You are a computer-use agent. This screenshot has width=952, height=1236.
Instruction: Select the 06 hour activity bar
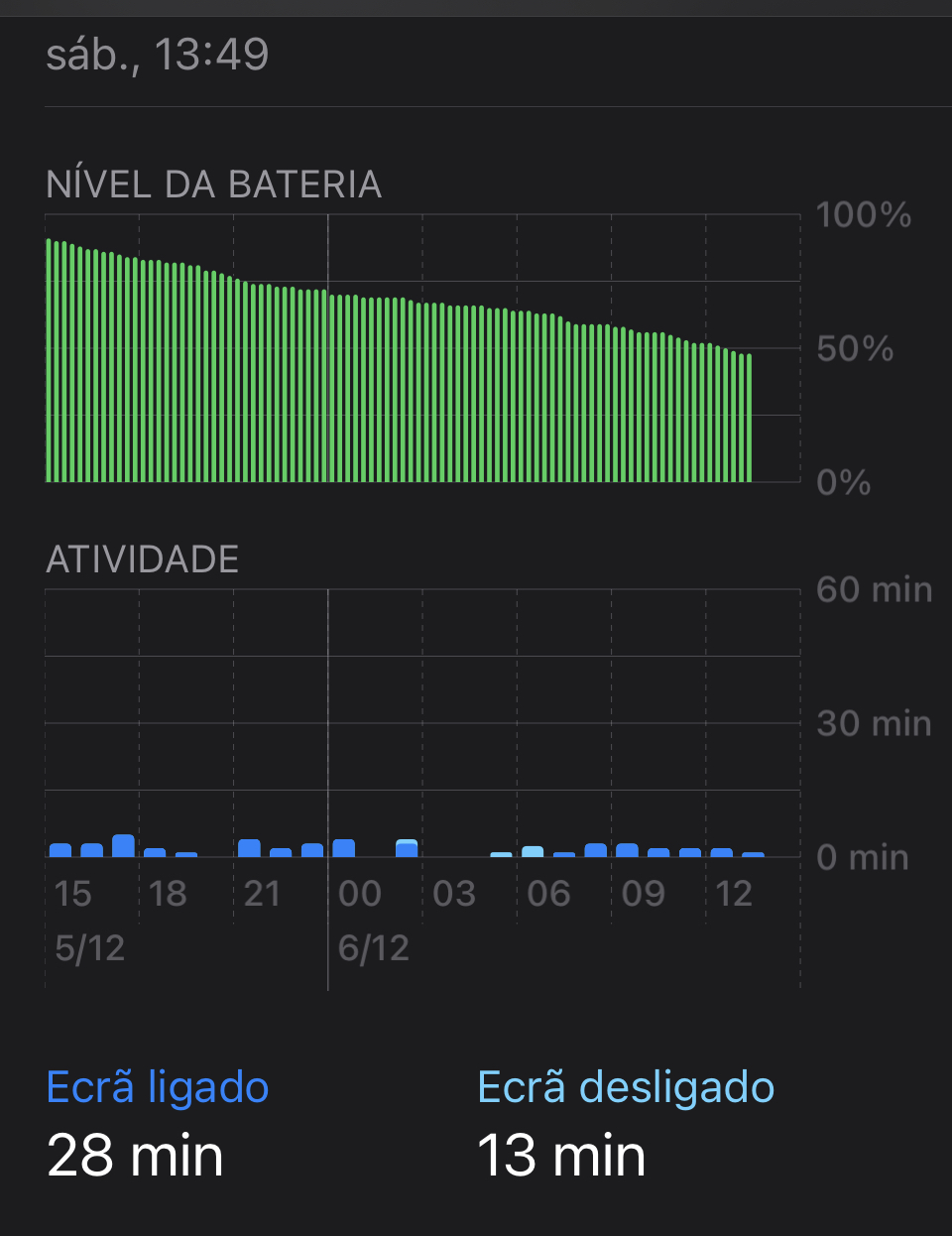533,851
